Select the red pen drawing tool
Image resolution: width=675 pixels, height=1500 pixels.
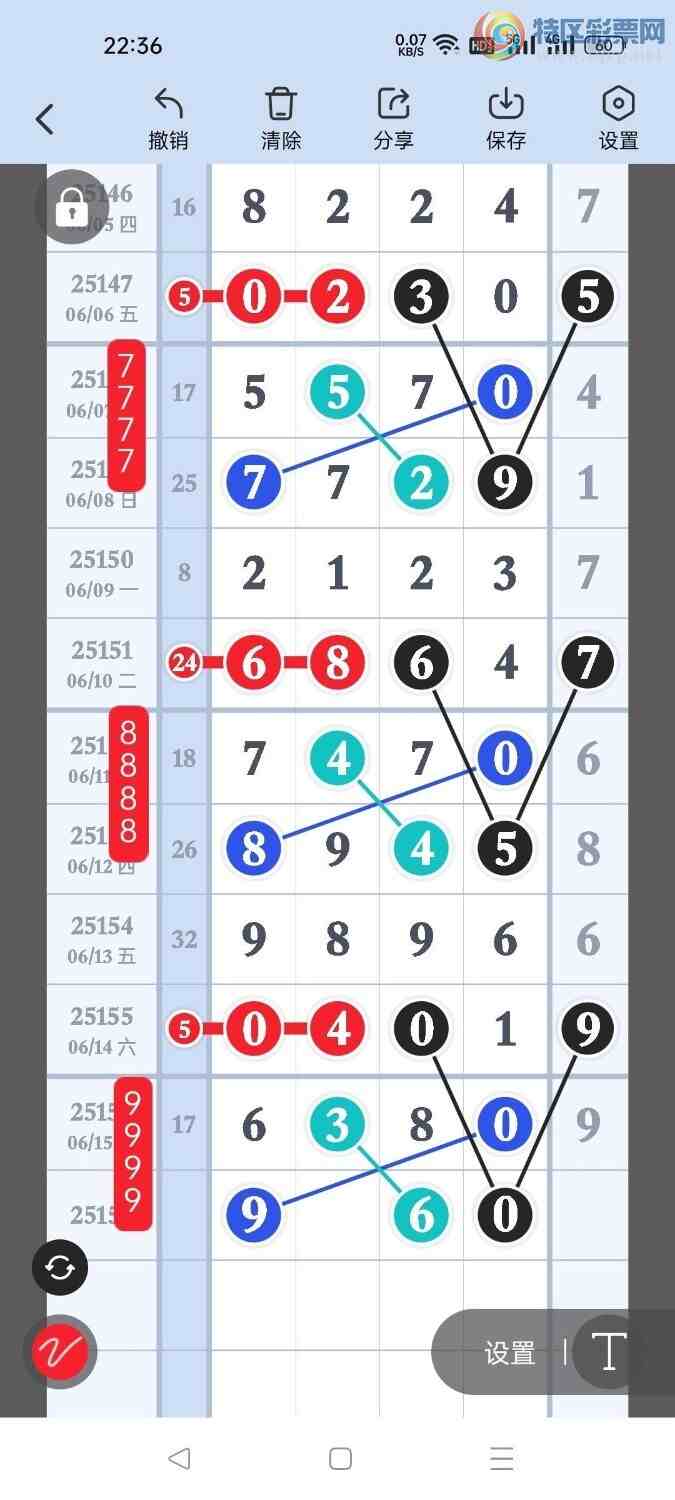pos(60,1352)
